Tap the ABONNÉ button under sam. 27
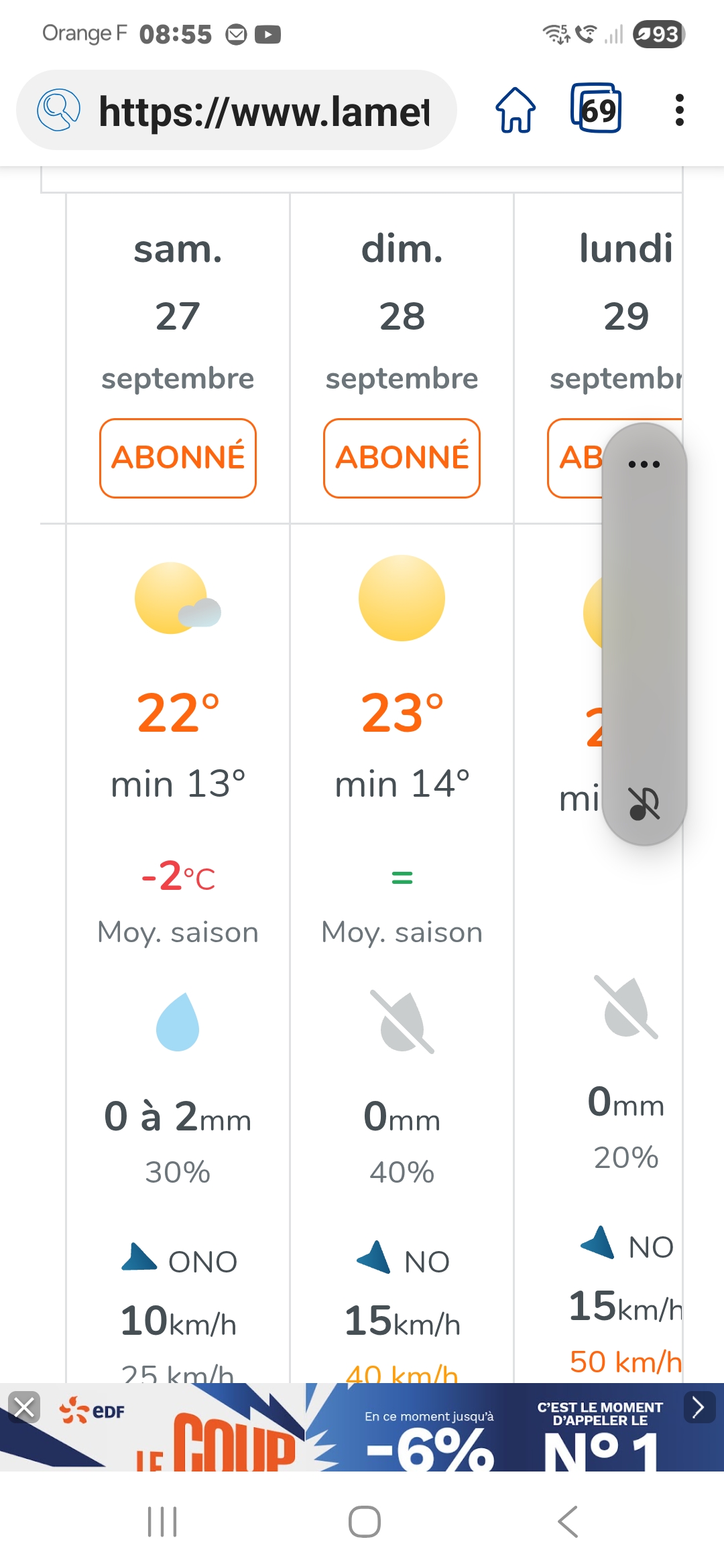This screenshot has width=724, height=1568. coord(178,458)
